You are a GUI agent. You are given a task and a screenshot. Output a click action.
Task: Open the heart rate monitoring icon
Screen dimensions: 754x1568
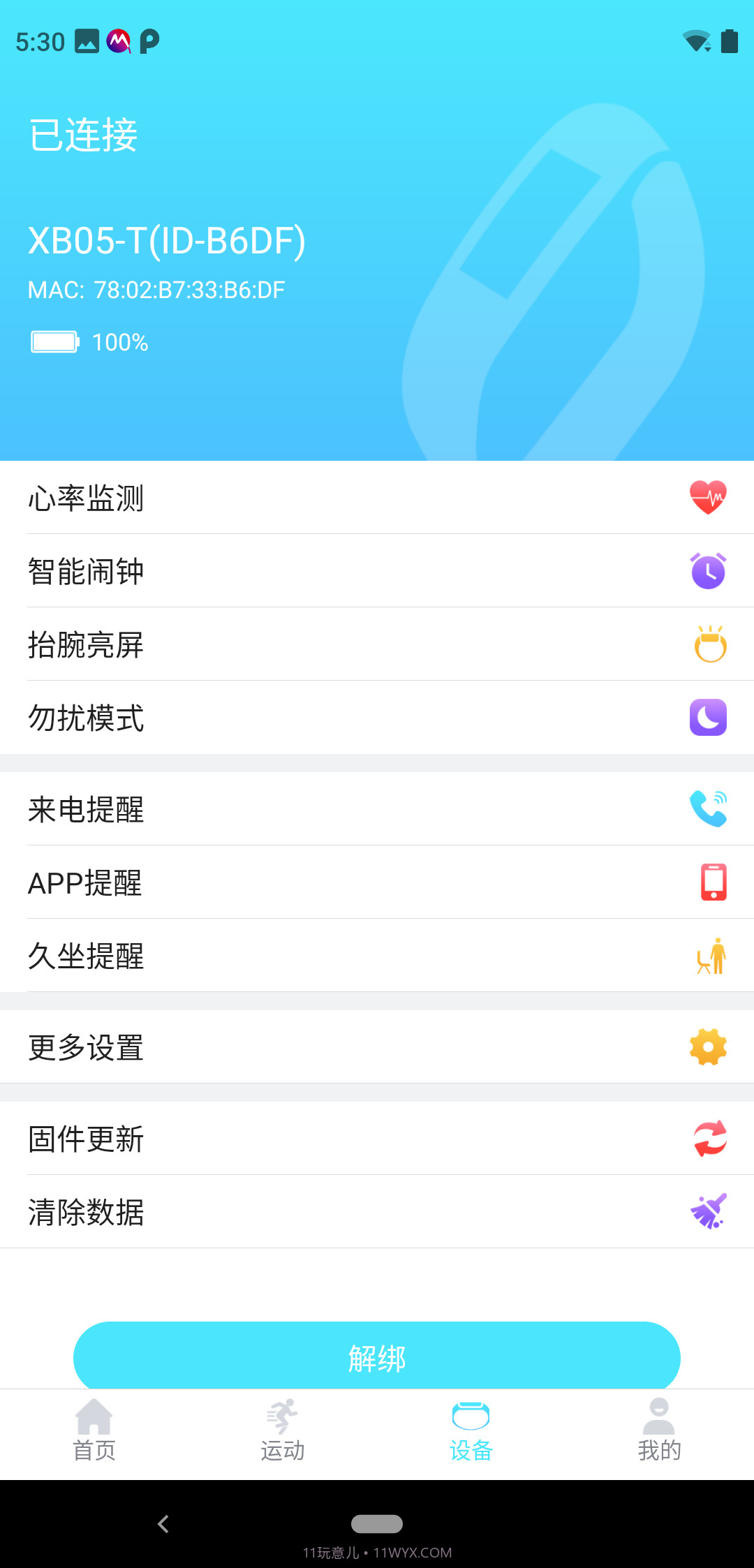pos(708,498)
